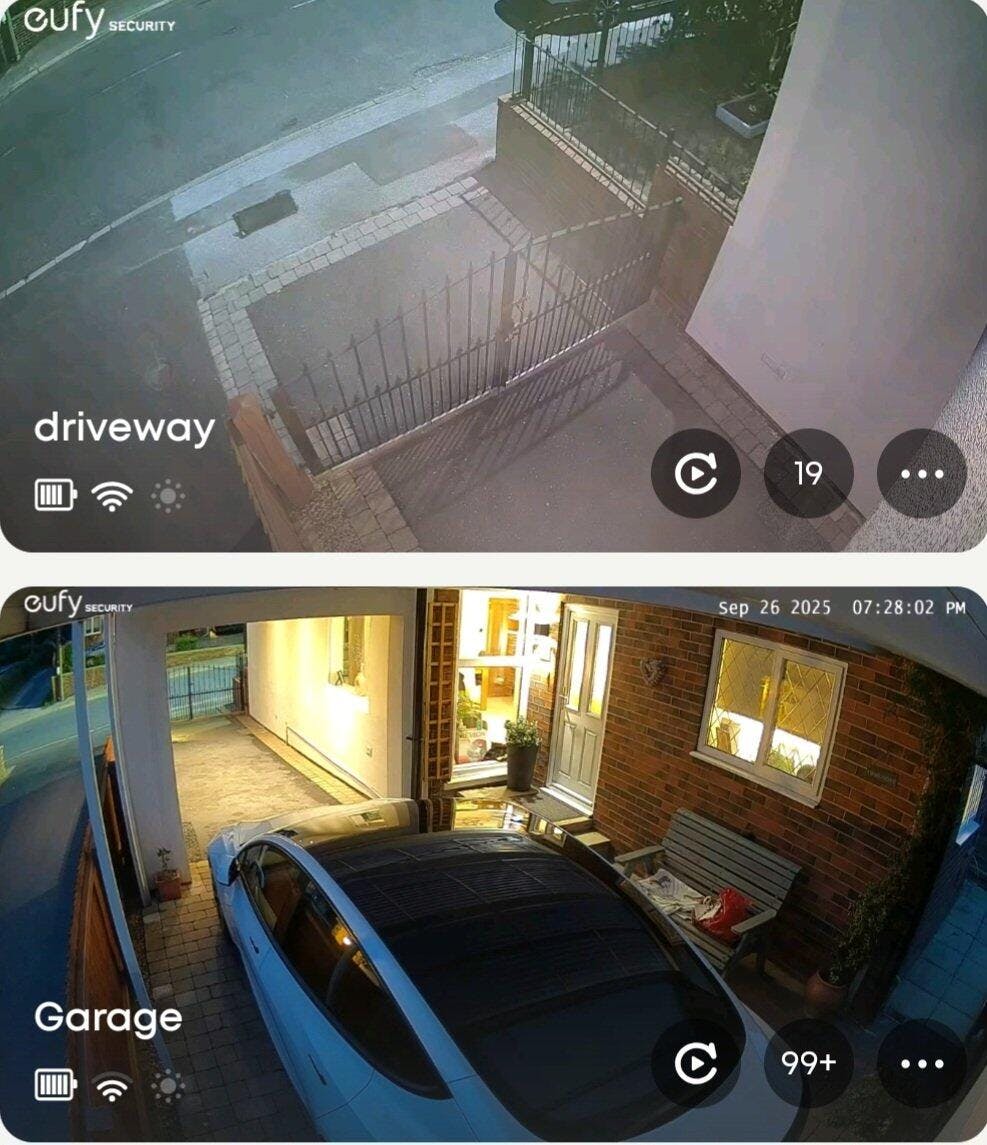Open more options for Garage camera
Image resolution: width=987 pixels, height=1145 pixels.
coord(921,1063)
